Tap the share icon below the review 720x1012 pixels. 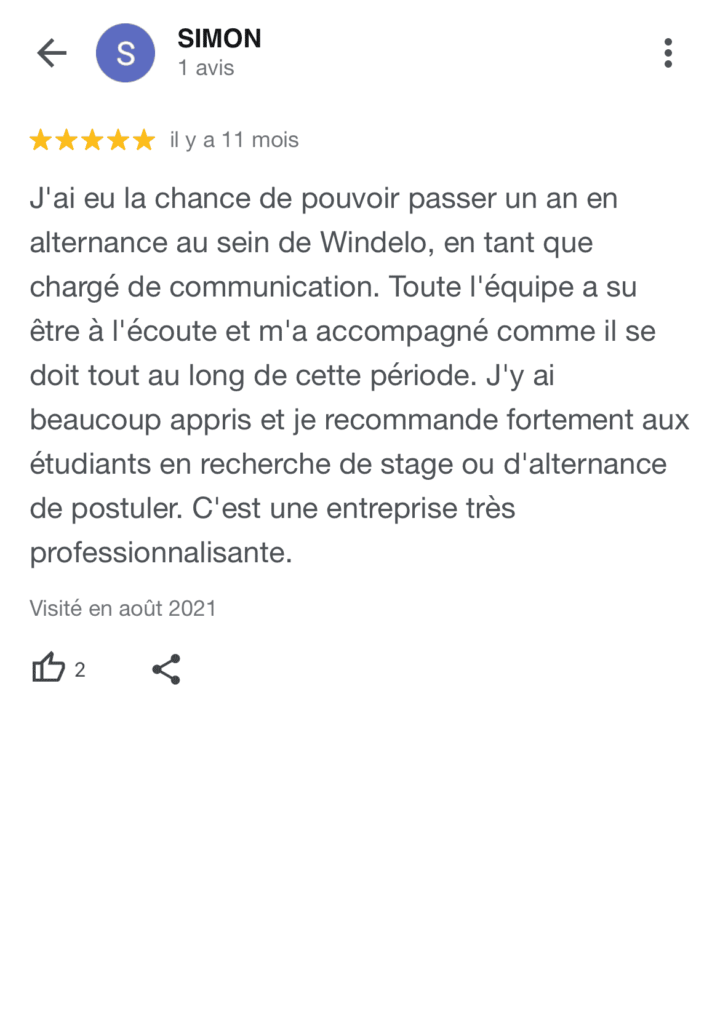coord(166,669)
